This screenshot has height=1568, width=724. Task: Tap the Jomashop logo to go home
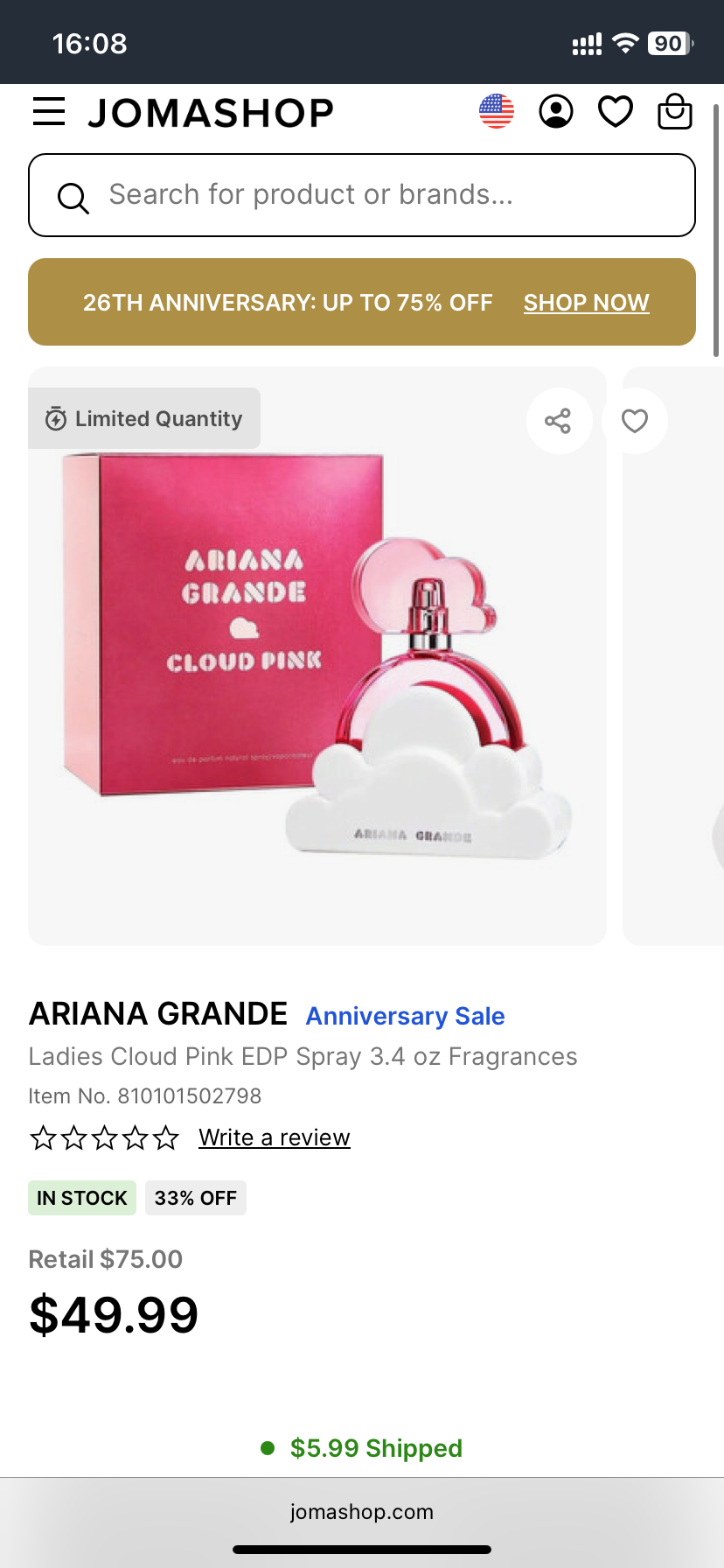pyautogui.click(x=211, y=113)
